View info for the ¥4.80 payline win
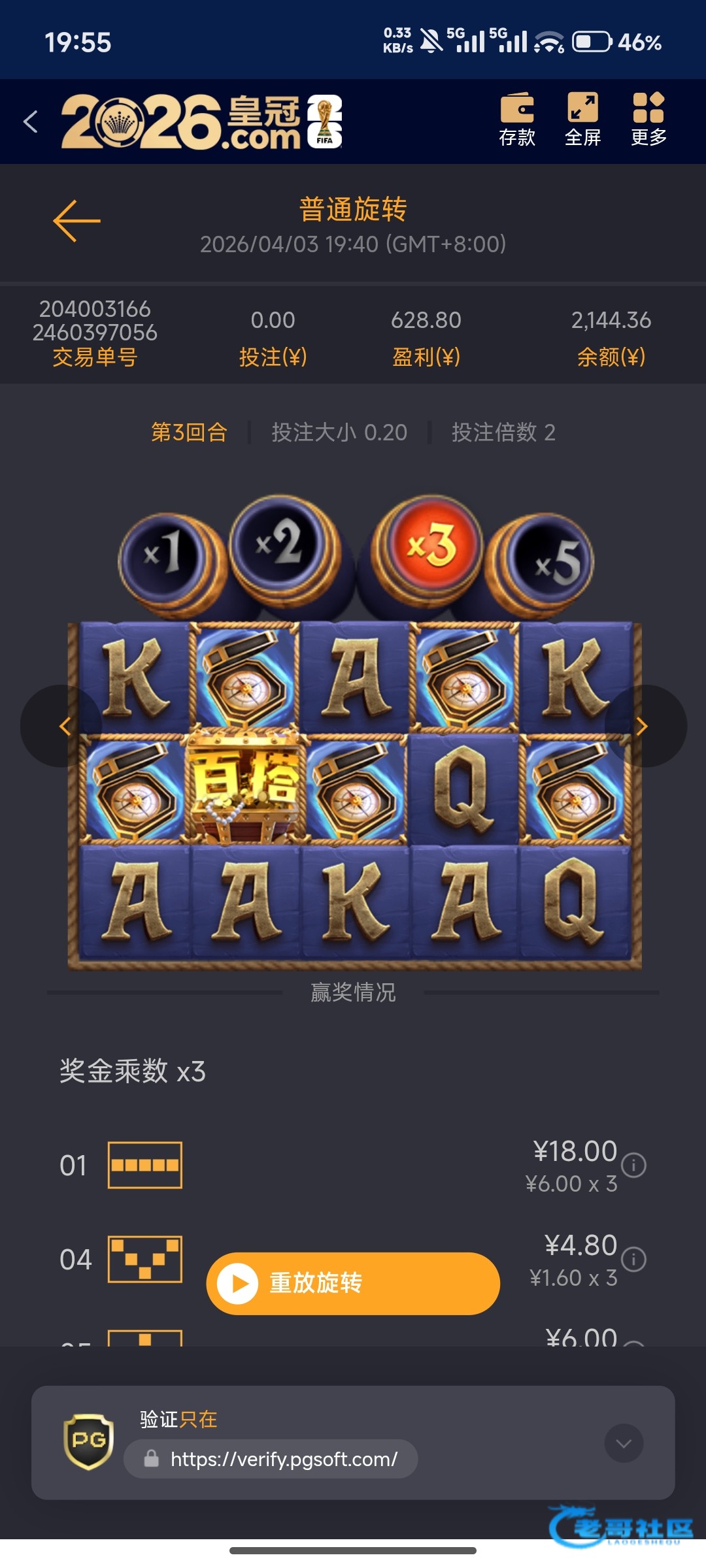The image size is (706, 1568). pyautogui.click(x=633, y=1259)
